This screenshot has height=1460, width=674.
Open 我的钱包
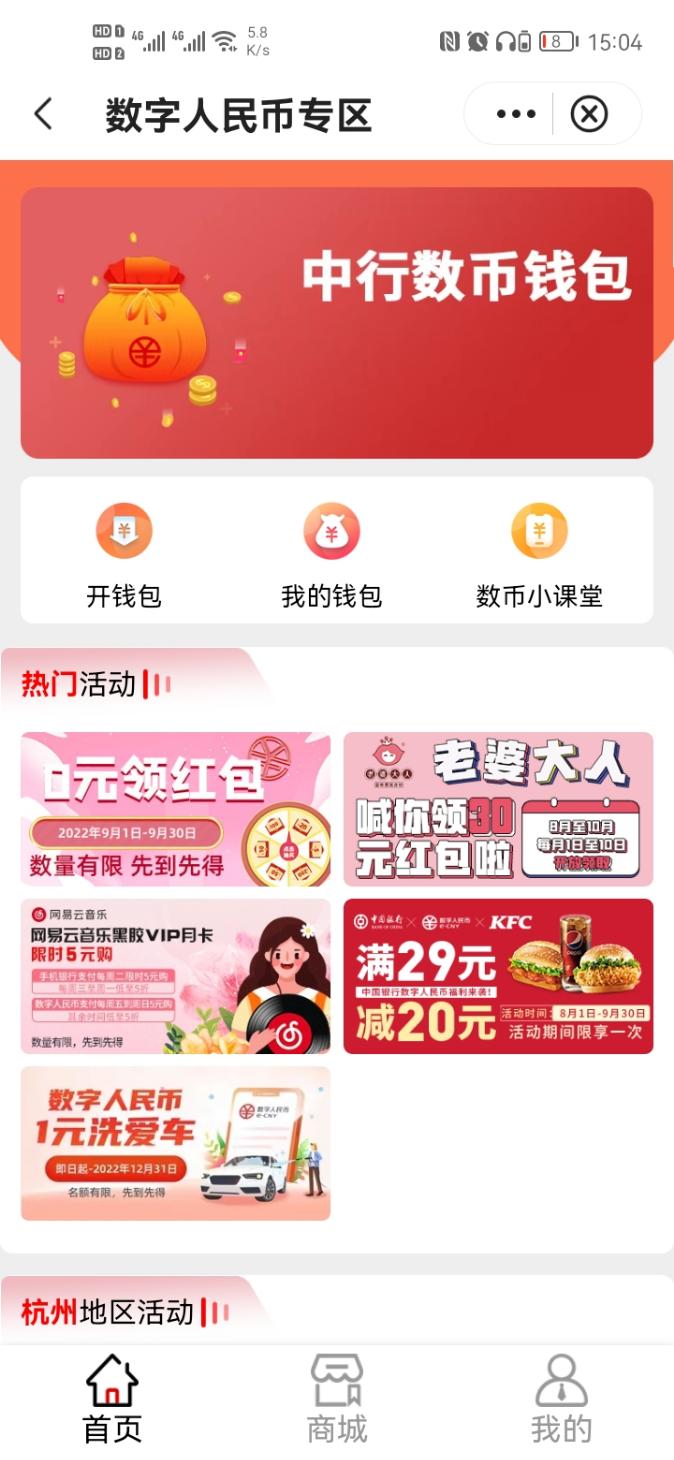[x=332, y=555]
